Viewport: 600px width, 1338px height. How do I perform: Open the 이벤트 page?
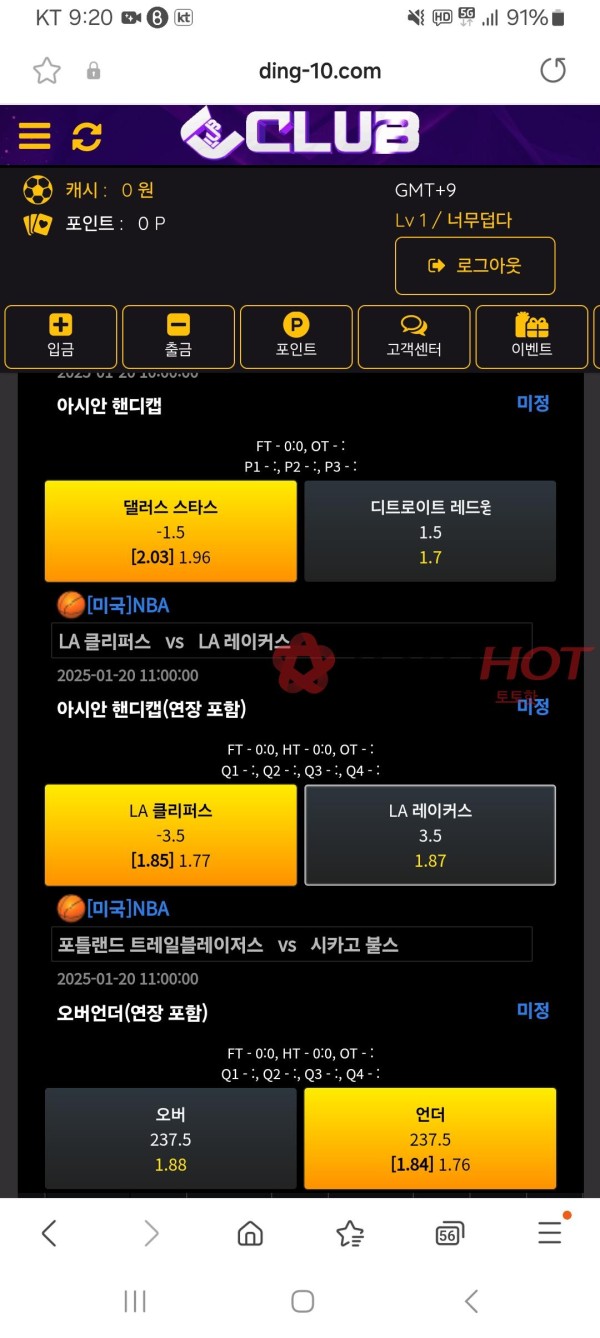point(531,337)
